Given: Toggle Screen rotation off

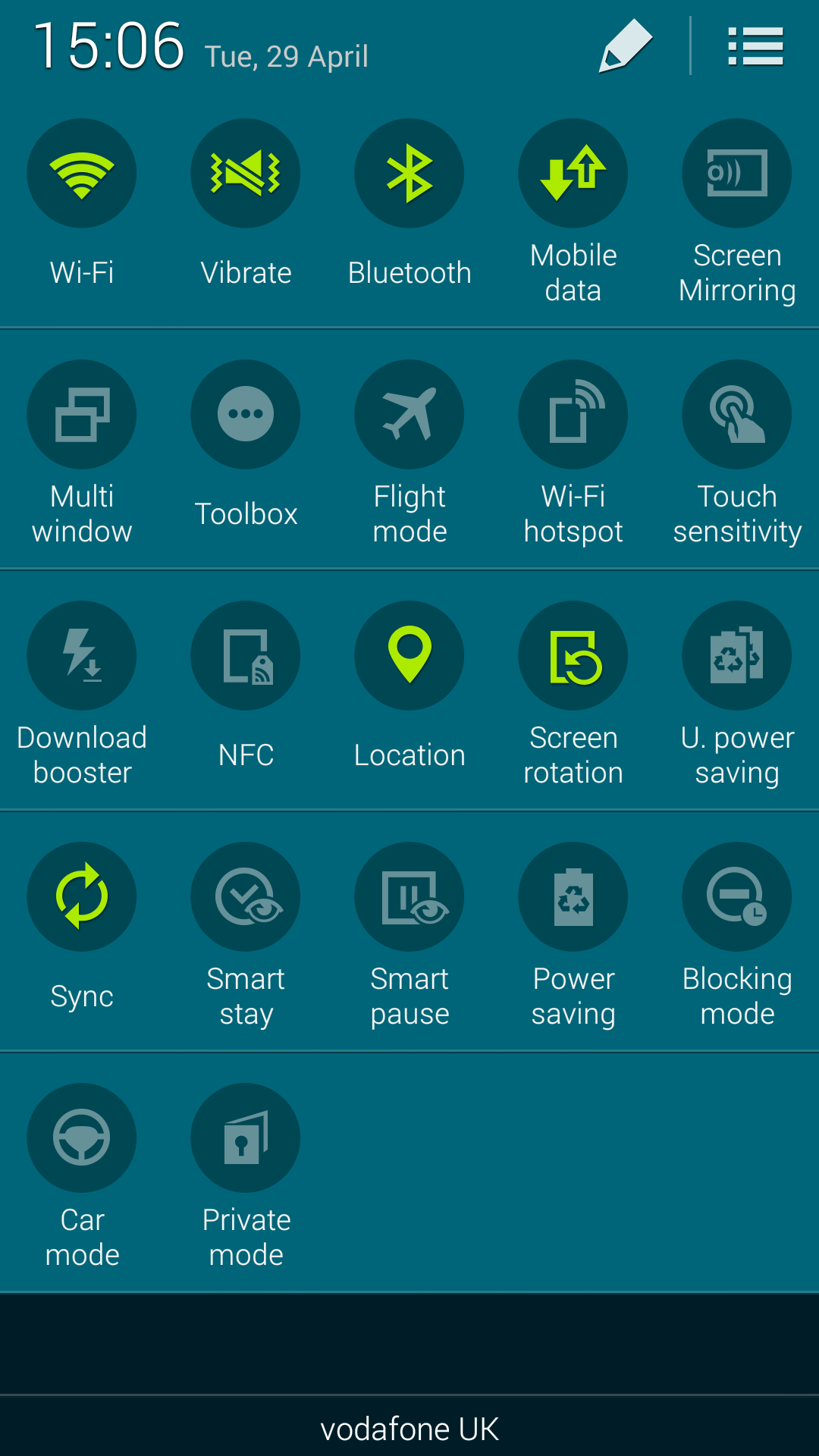Looking at the screenshot, I should (573, 655).
